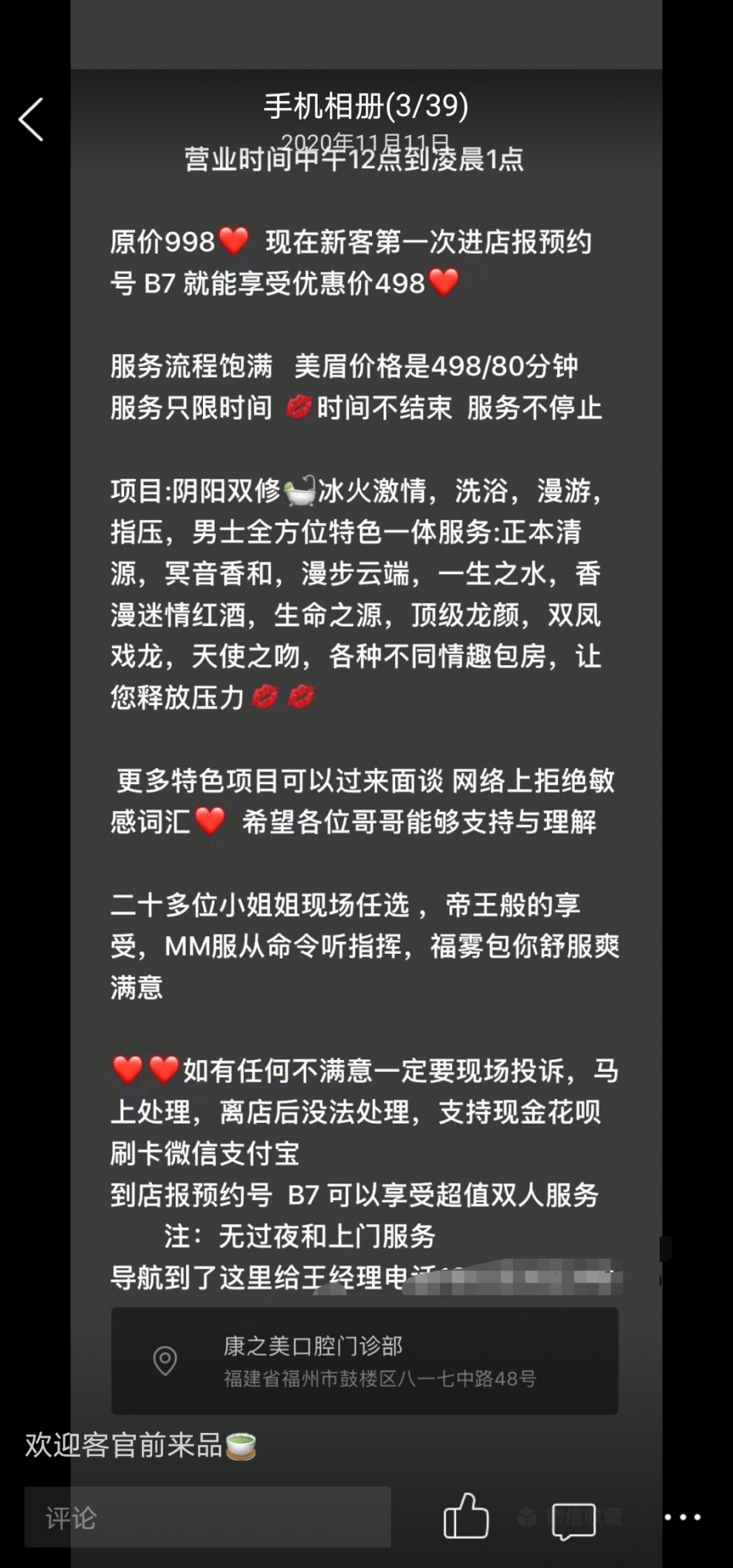Open the three-dot more options menu
733x1568 pixels.
point(682,1517)
